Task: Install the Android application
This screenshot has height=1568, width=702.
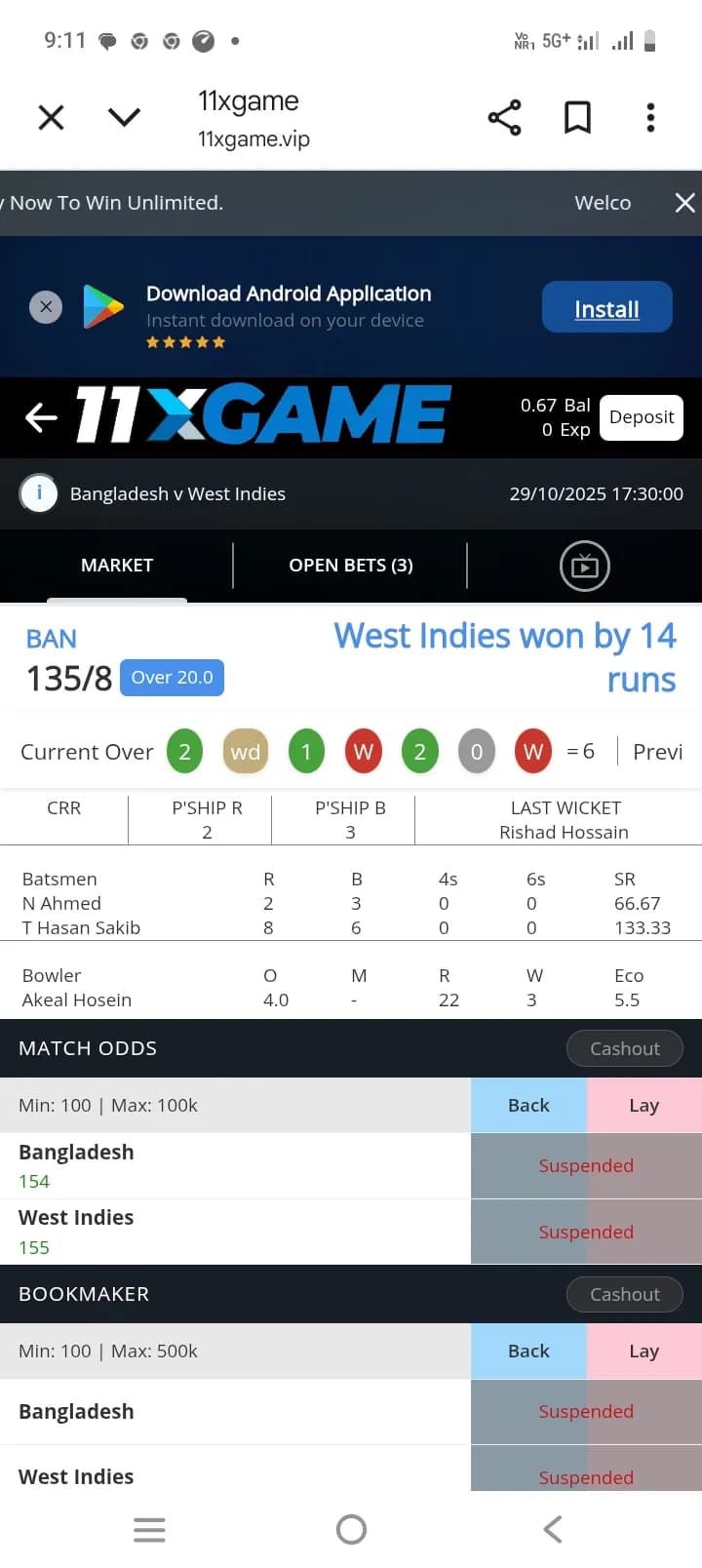Action: click(606, 307)
